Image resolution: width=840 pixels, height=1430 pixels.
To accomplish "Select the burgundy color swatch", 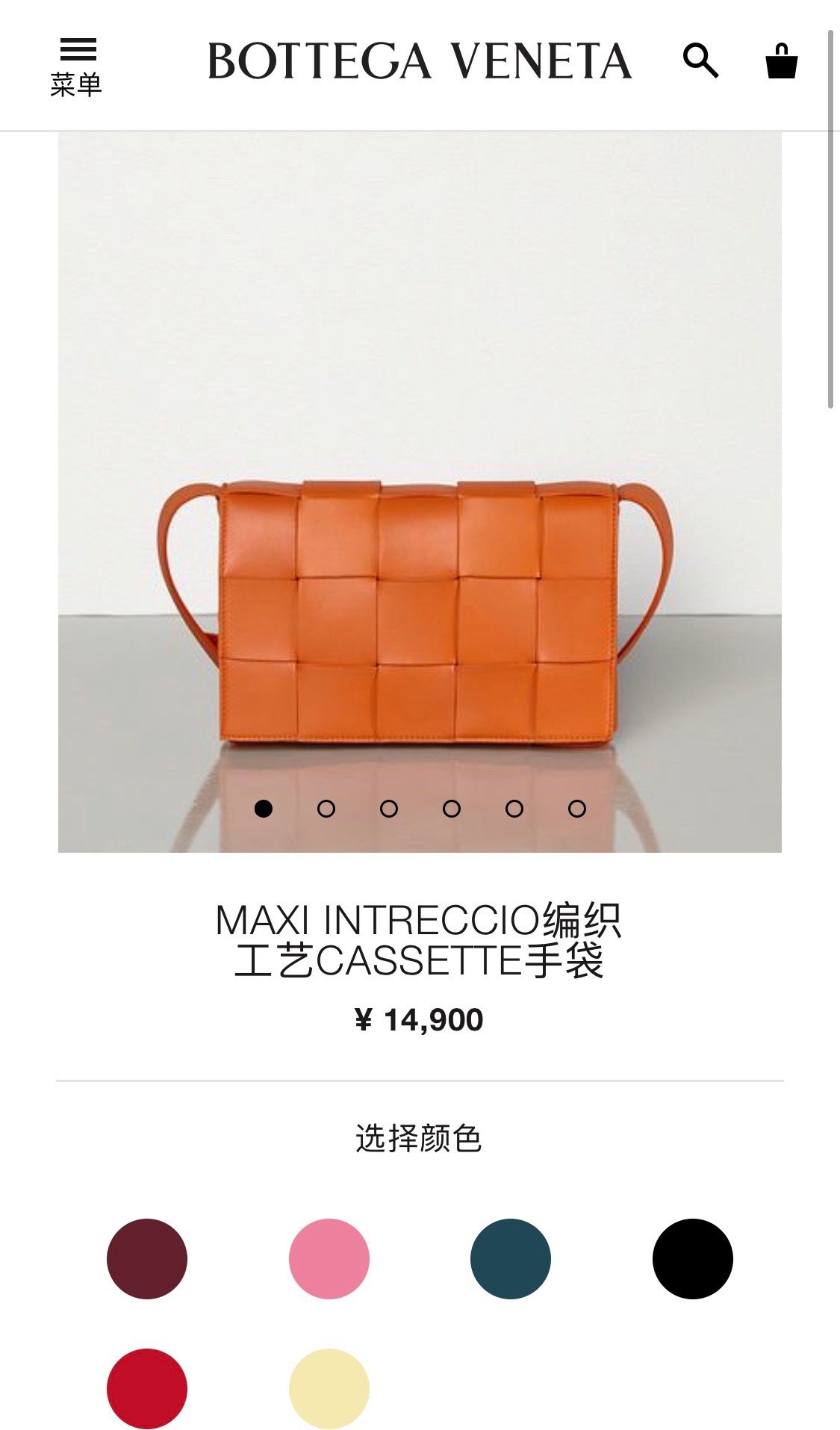I will pos(147,1259).
